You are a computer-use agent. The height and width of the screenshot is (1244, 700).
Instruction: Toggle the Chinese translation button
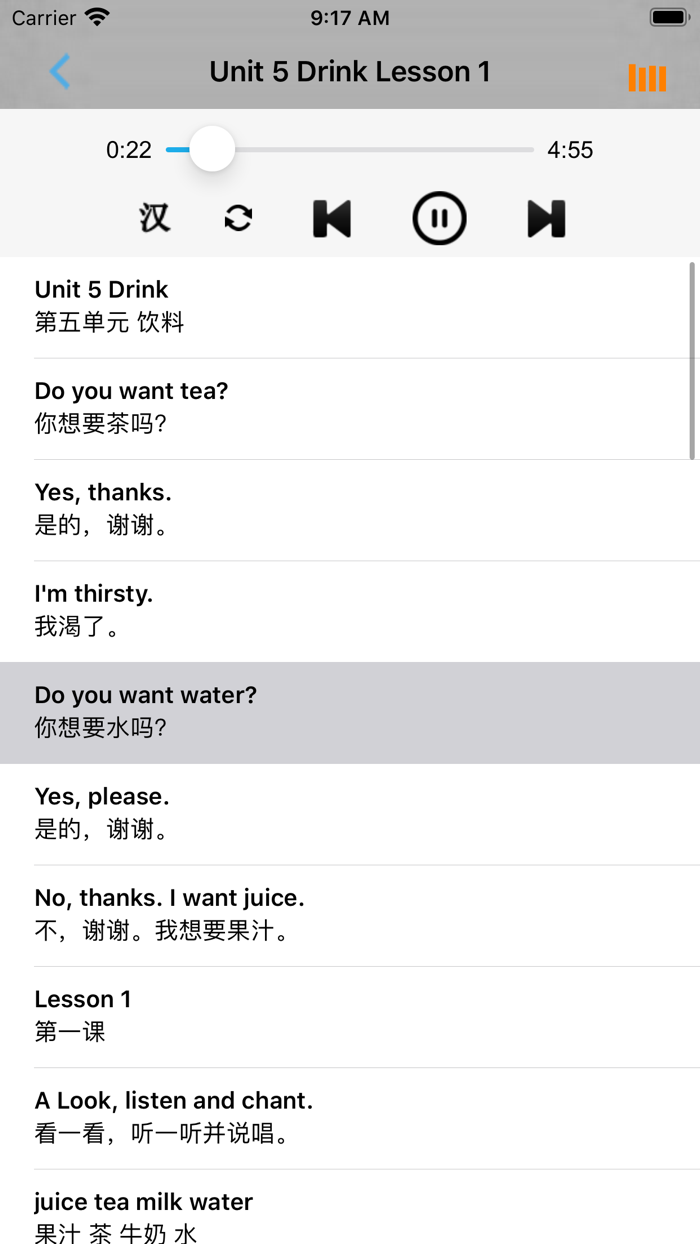155,218
